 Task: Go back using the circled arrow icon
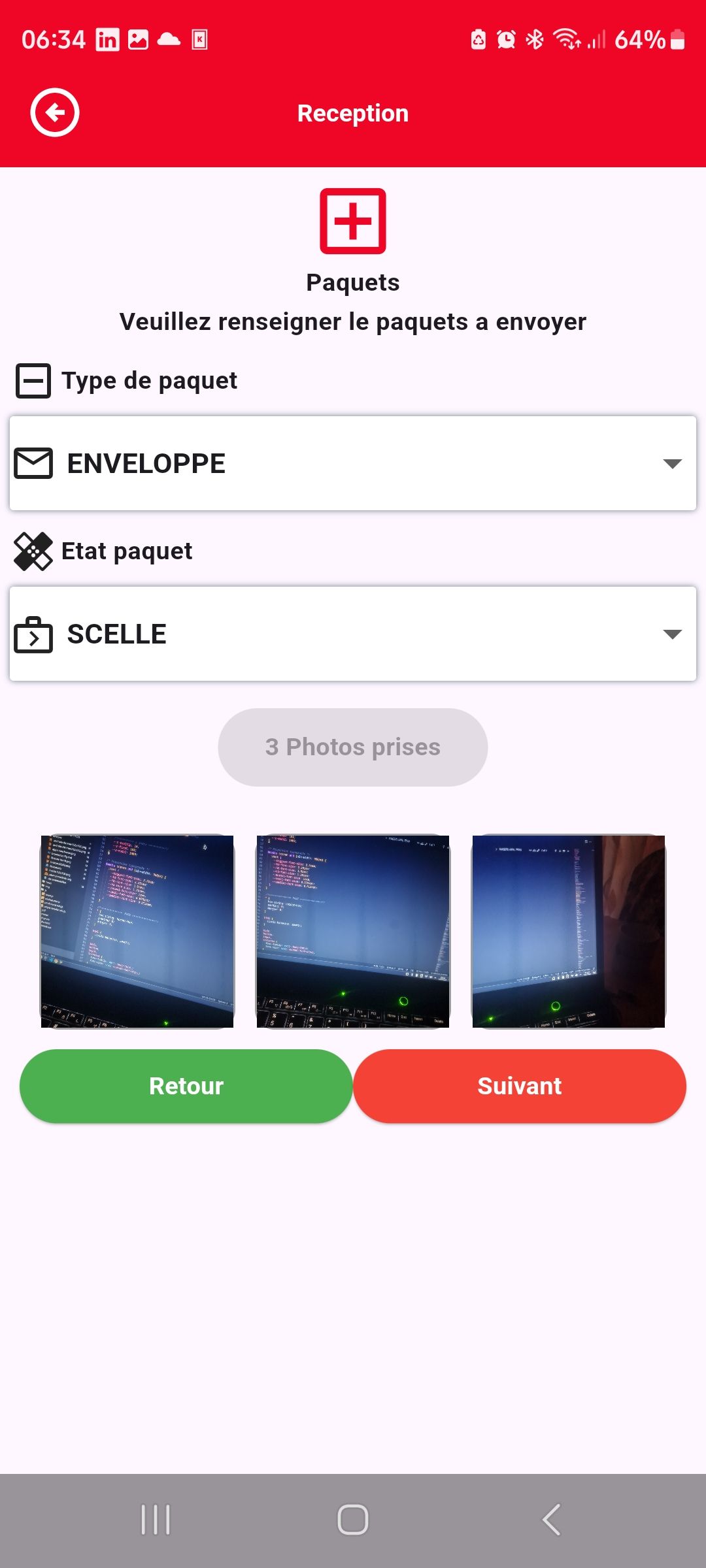55,112
